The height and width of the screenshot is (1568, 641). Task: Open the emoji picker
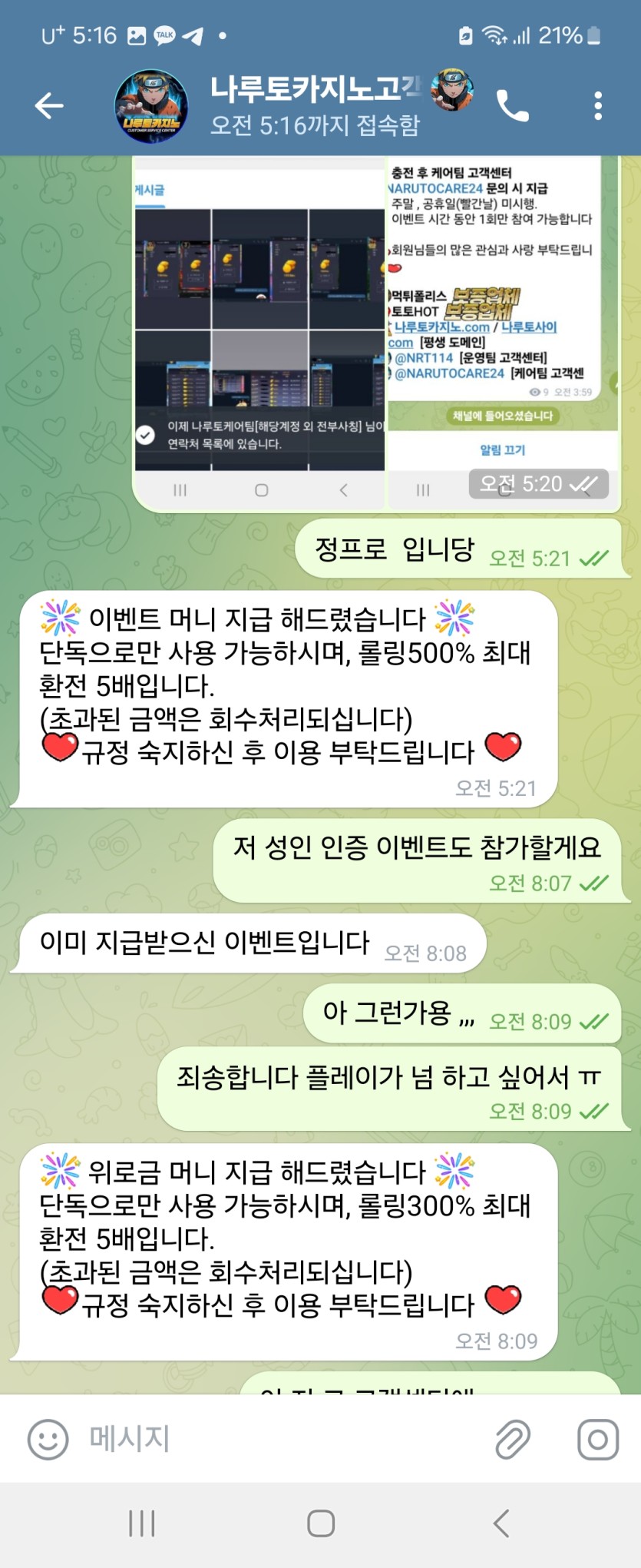tap(48, 1439)
